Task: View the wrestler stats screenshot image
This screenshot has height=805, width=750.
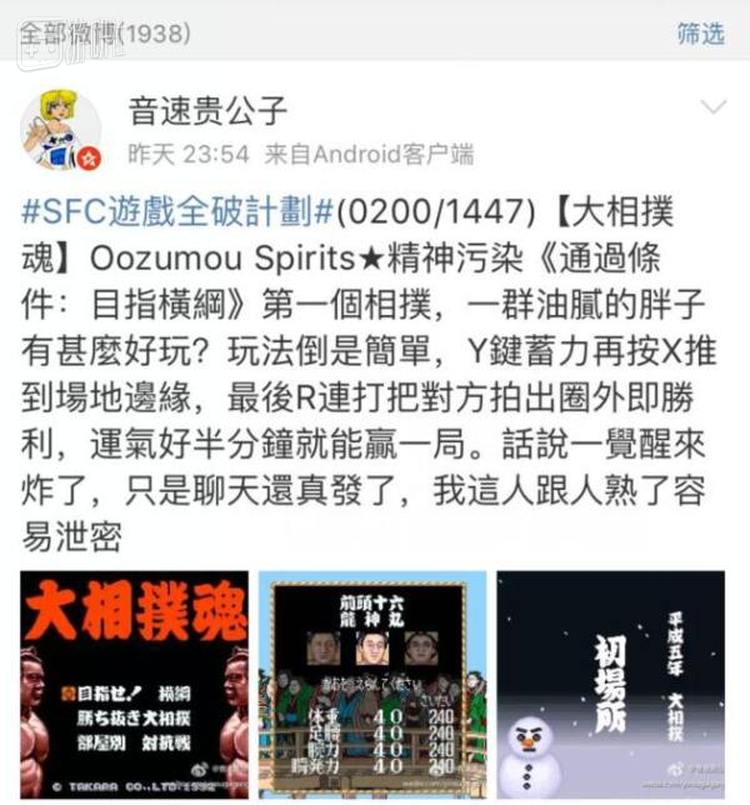Action: pos(372,685)
